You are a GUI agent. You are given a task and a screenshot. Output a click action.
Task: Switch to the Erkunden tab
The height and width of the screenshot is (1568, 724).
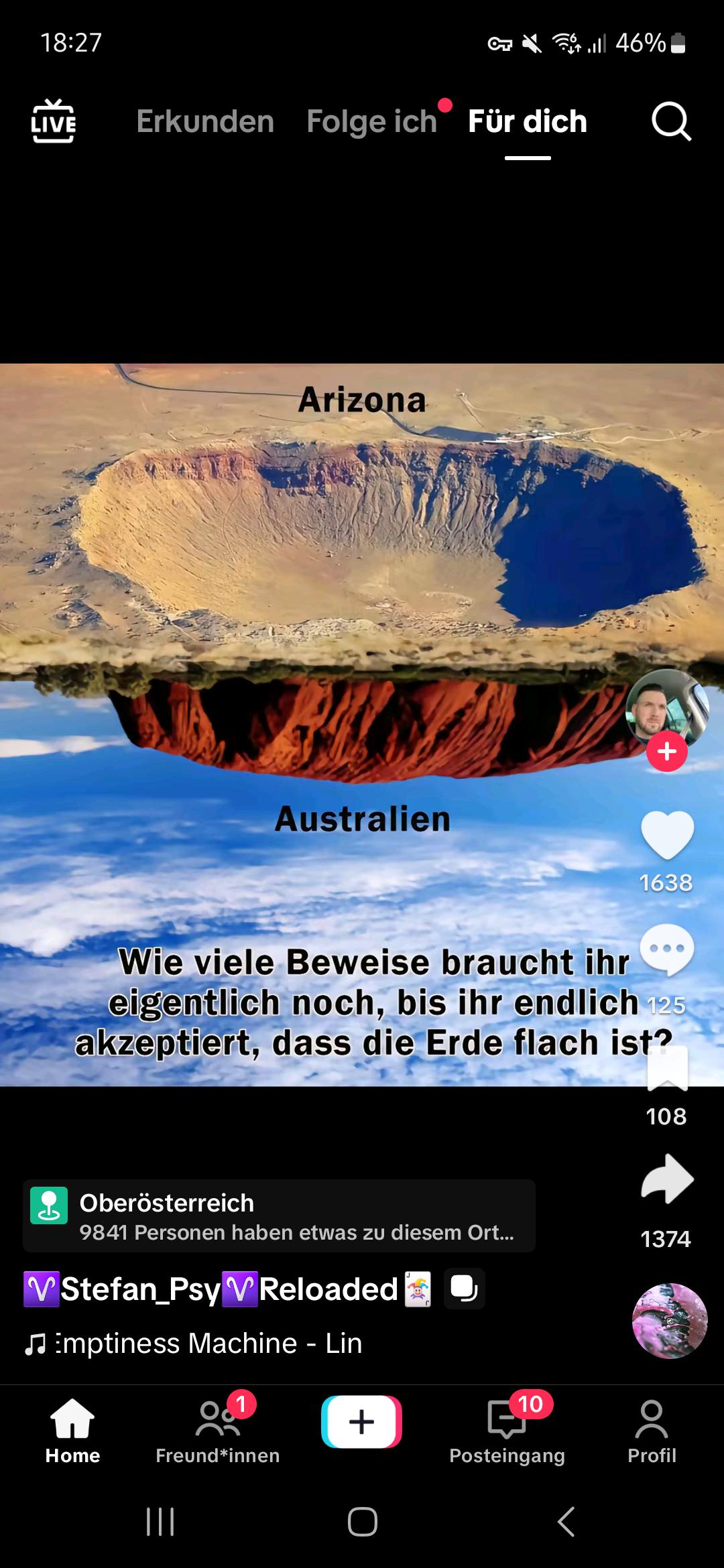point(205,121)
